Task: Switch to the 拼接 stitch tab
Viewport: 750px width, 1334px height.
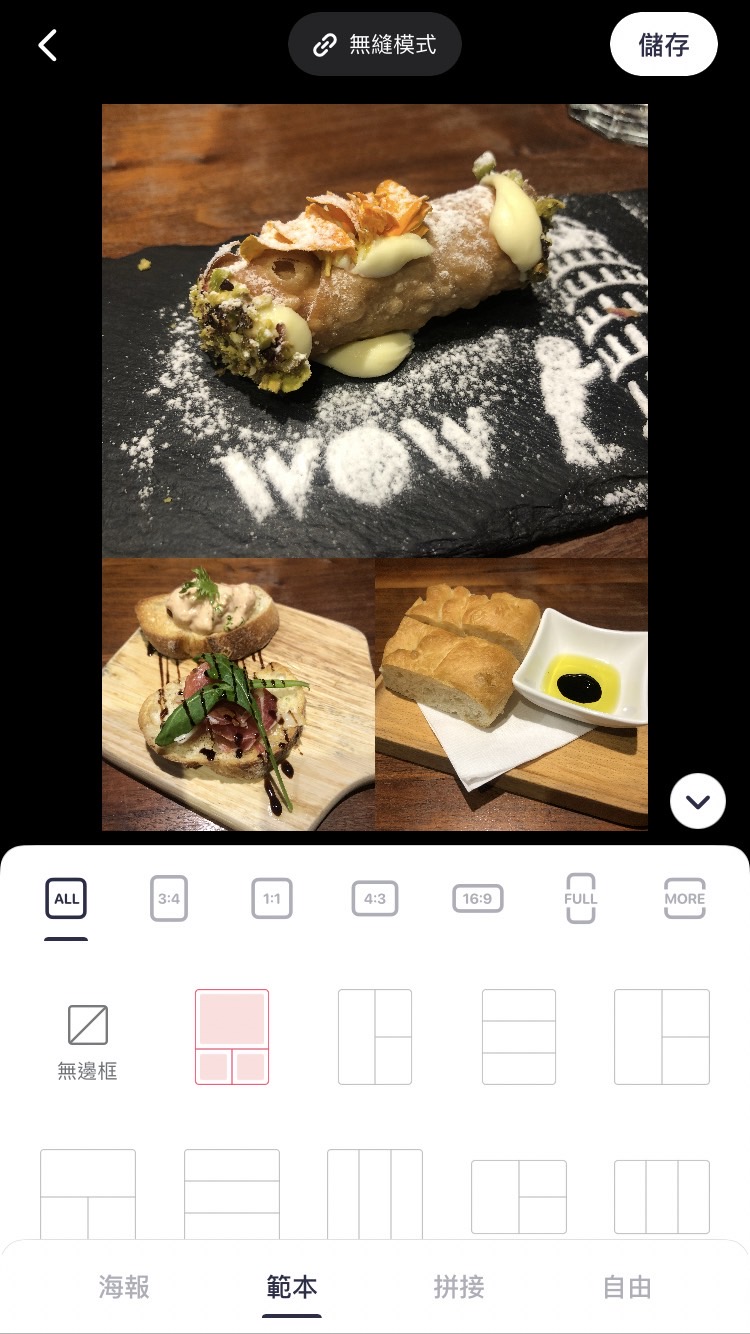Action: tap(459, 1287)
